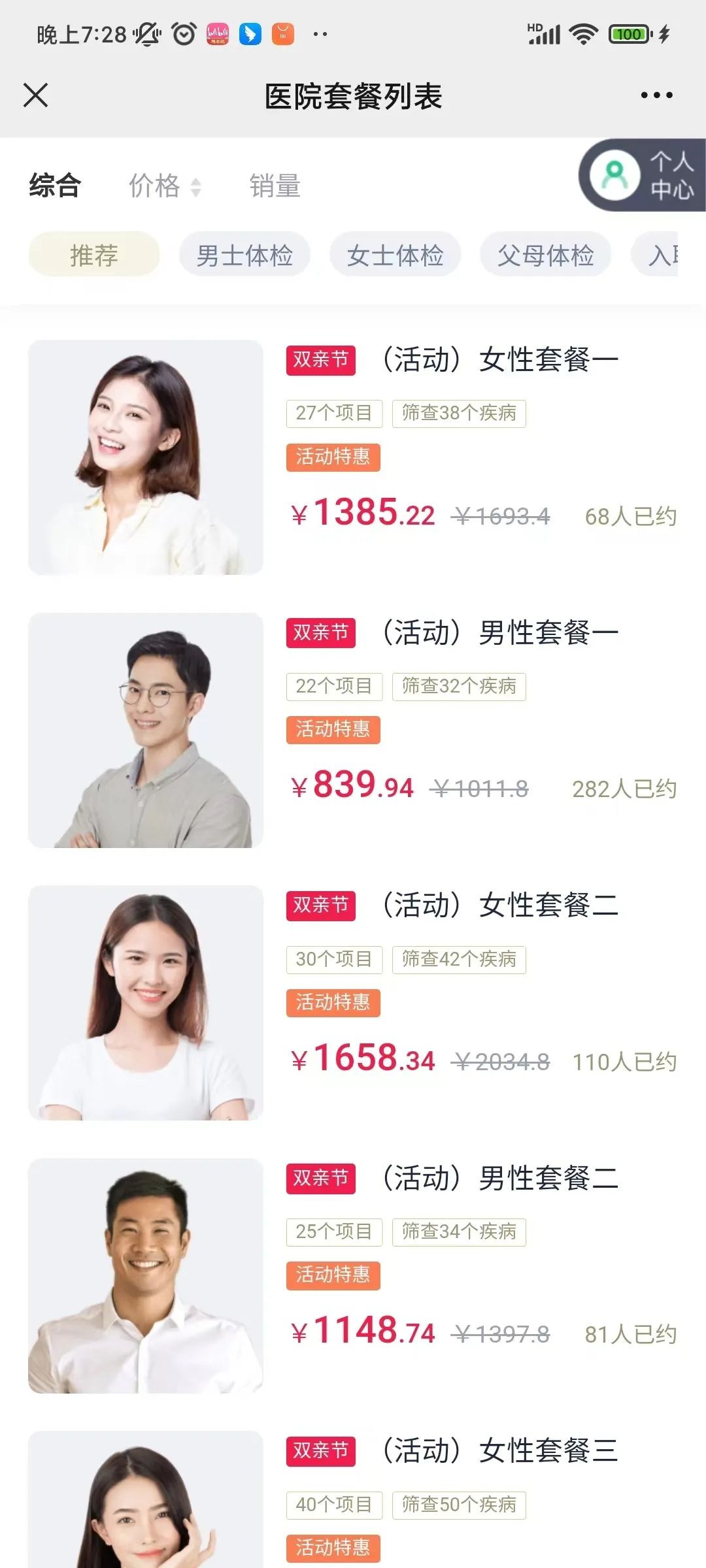Sort packages by 销量
Screen dimensions: 706x1568
pyautogui.click(x=275, y=186)
